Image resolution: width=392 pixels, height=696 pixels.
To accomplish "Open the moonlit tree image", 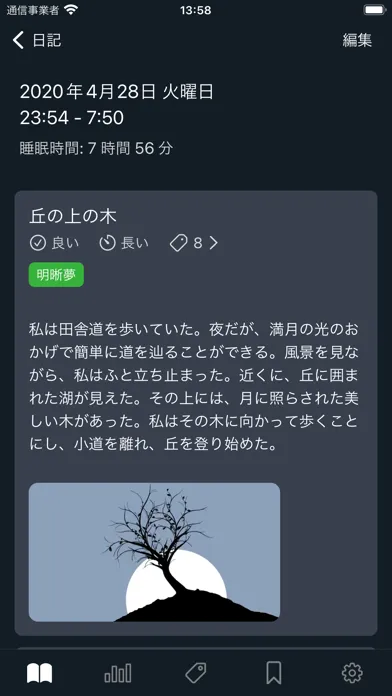I will (x=154, y=552).
